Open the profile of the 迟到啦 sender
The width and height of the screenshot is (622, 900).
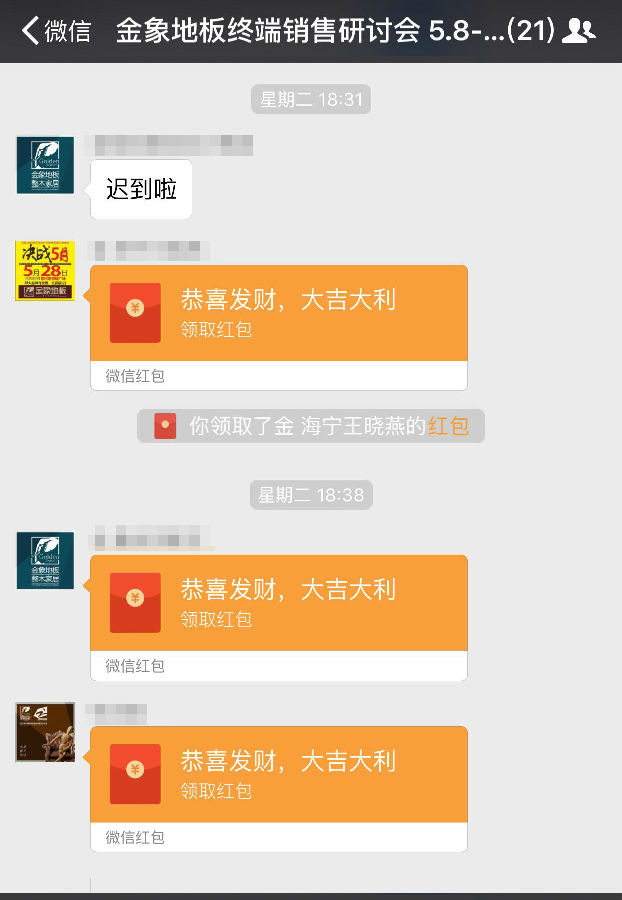[45, 165]
